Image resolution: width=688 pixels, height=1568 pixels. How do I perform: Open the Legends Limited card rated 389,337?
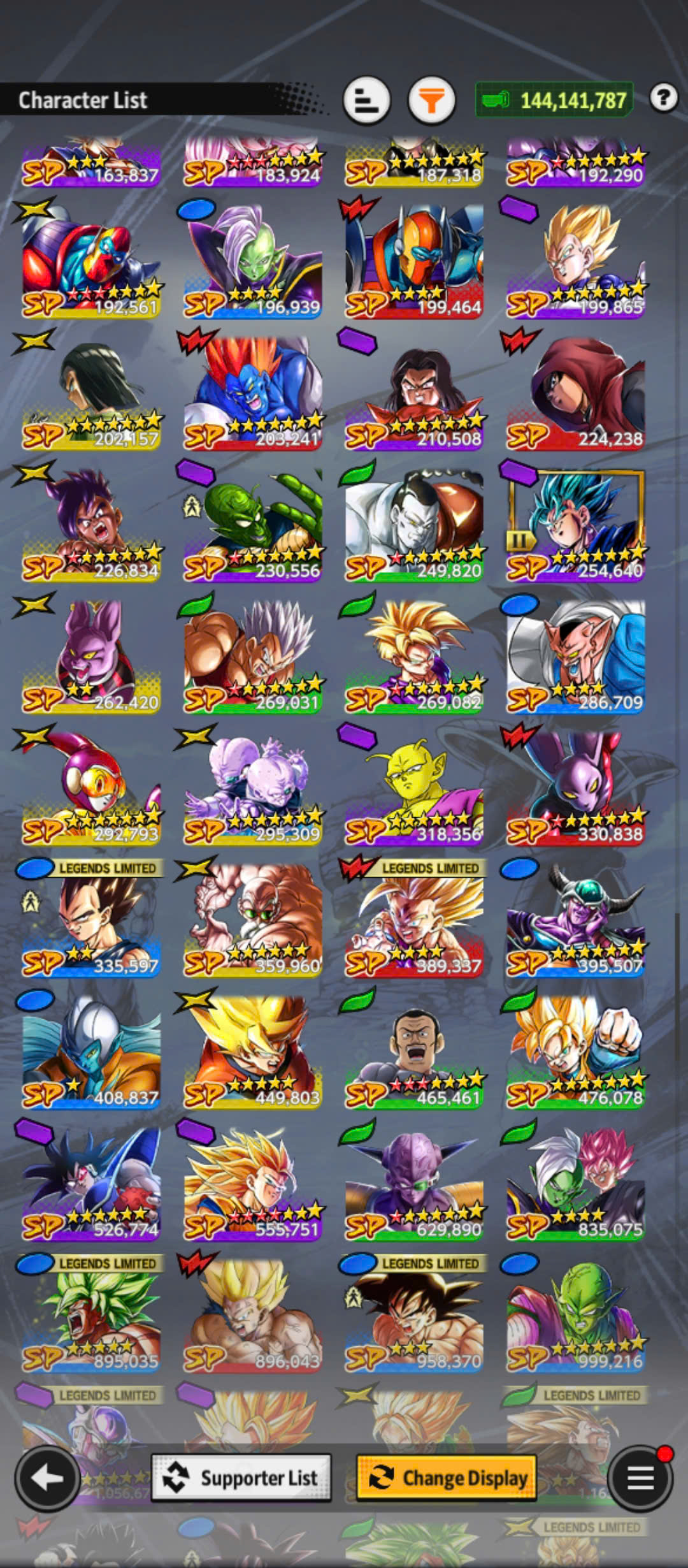414,920
